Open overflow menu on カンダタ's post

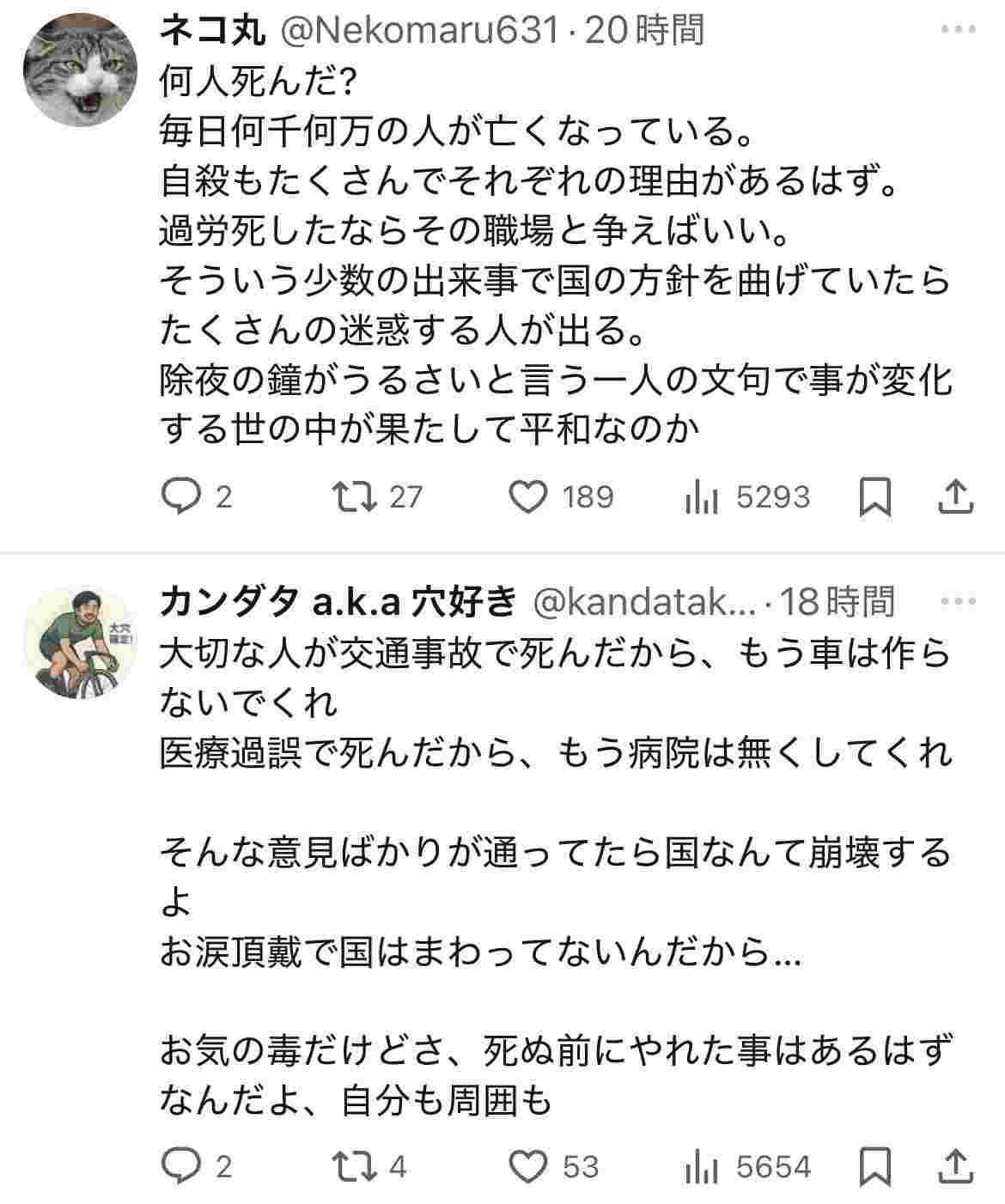pos(959,600)
